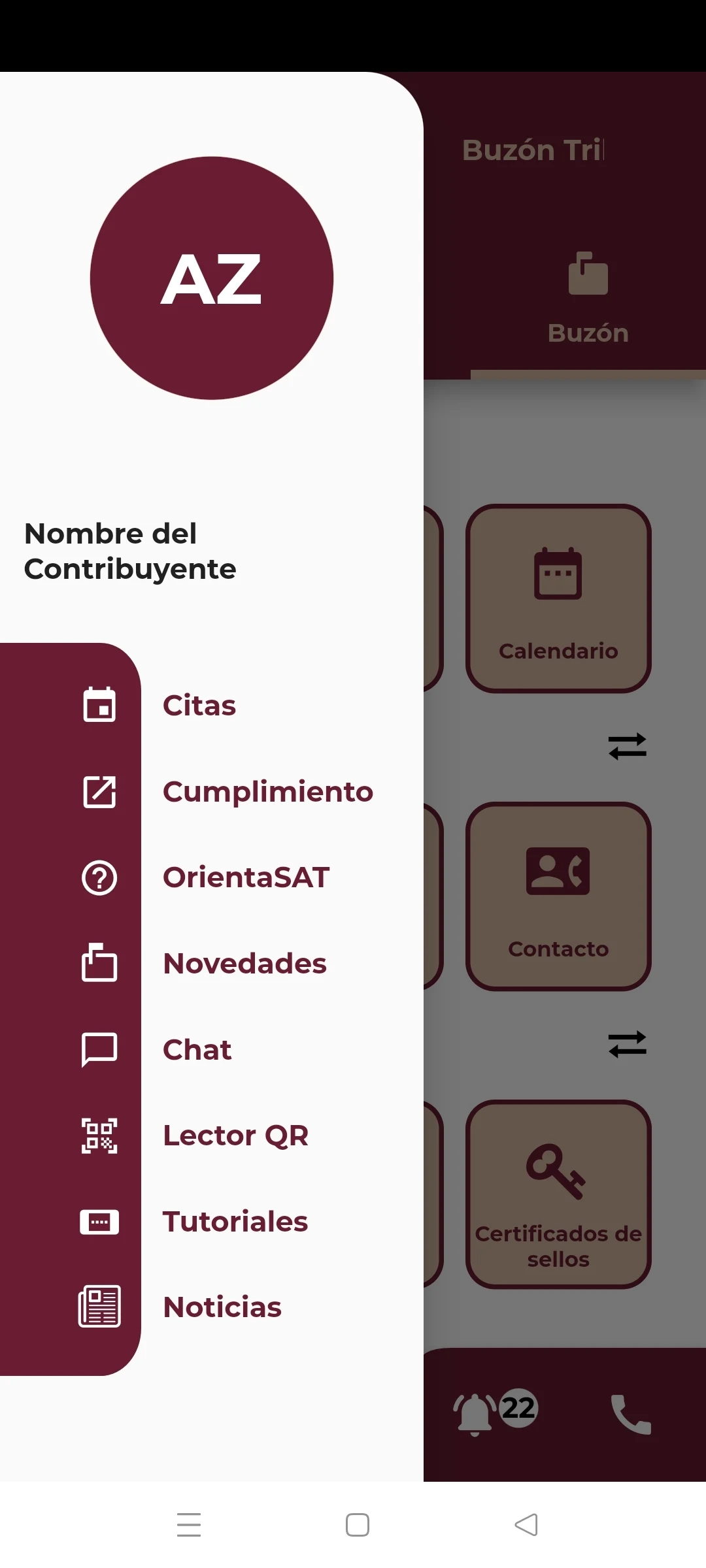
Task: Click the Tutoriales video icon
Action: point(100,1222)
